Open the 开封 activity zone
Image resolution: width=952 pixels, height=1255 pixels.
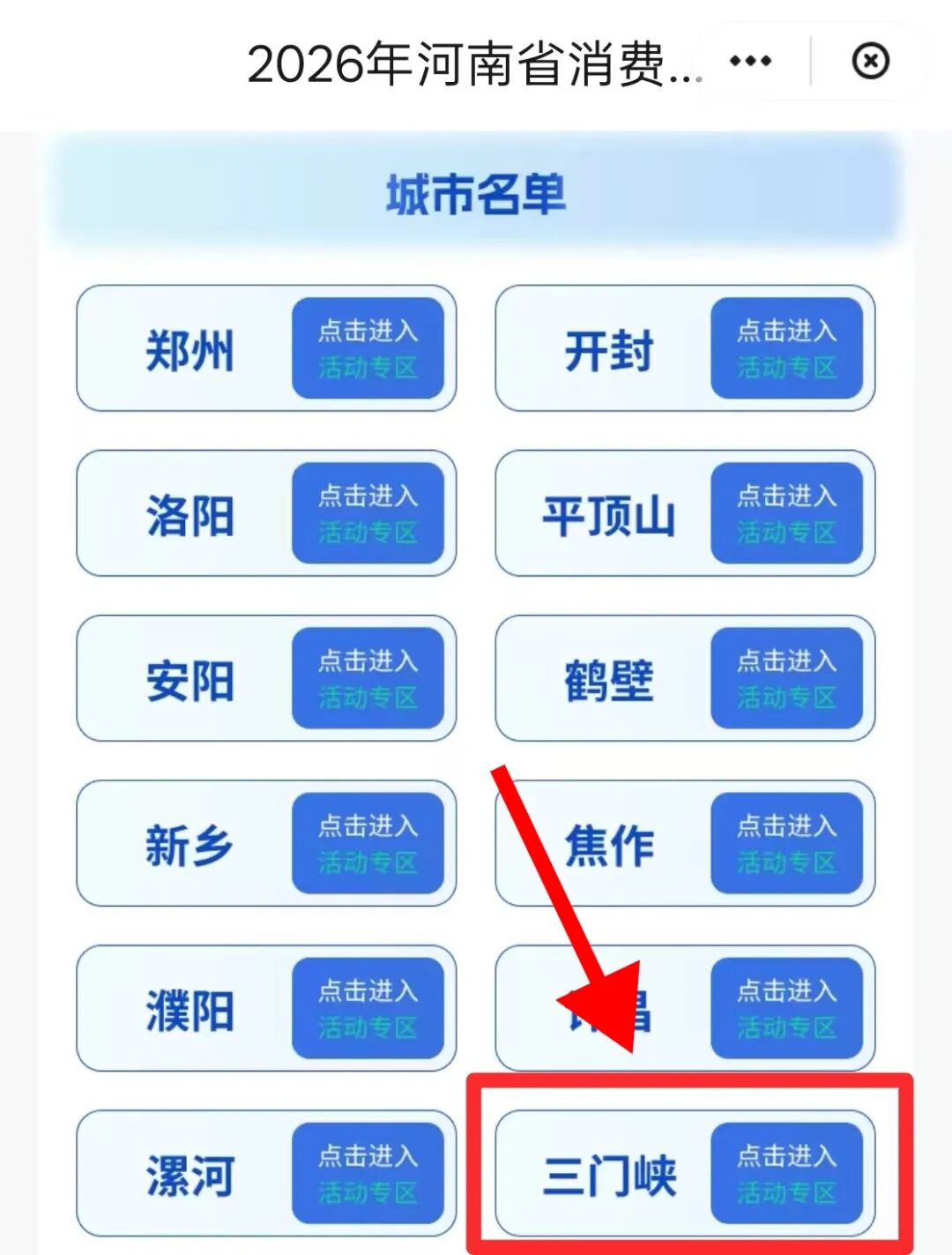click(x=786, y=348)
